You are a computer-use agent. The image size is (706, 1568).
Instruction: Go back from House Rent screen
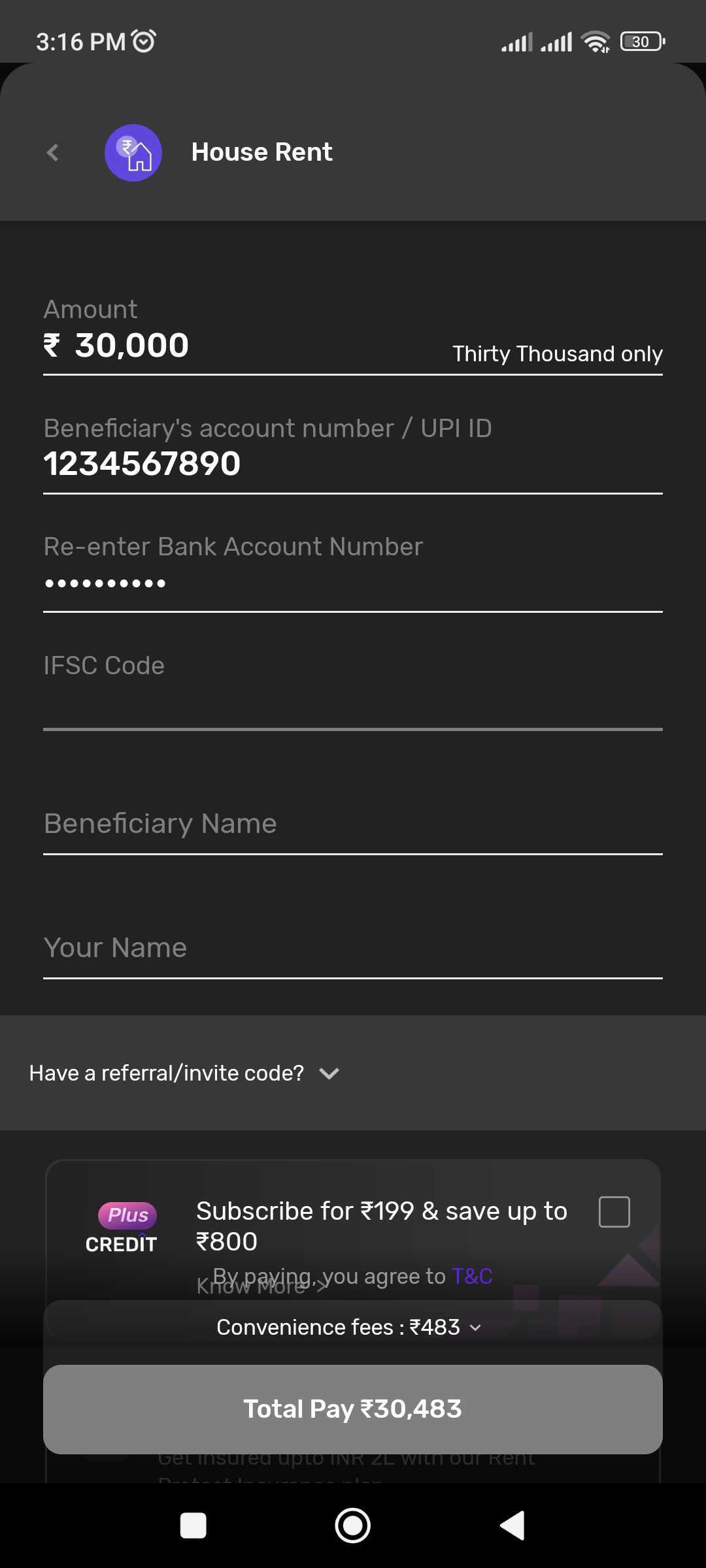click(53, 153)
